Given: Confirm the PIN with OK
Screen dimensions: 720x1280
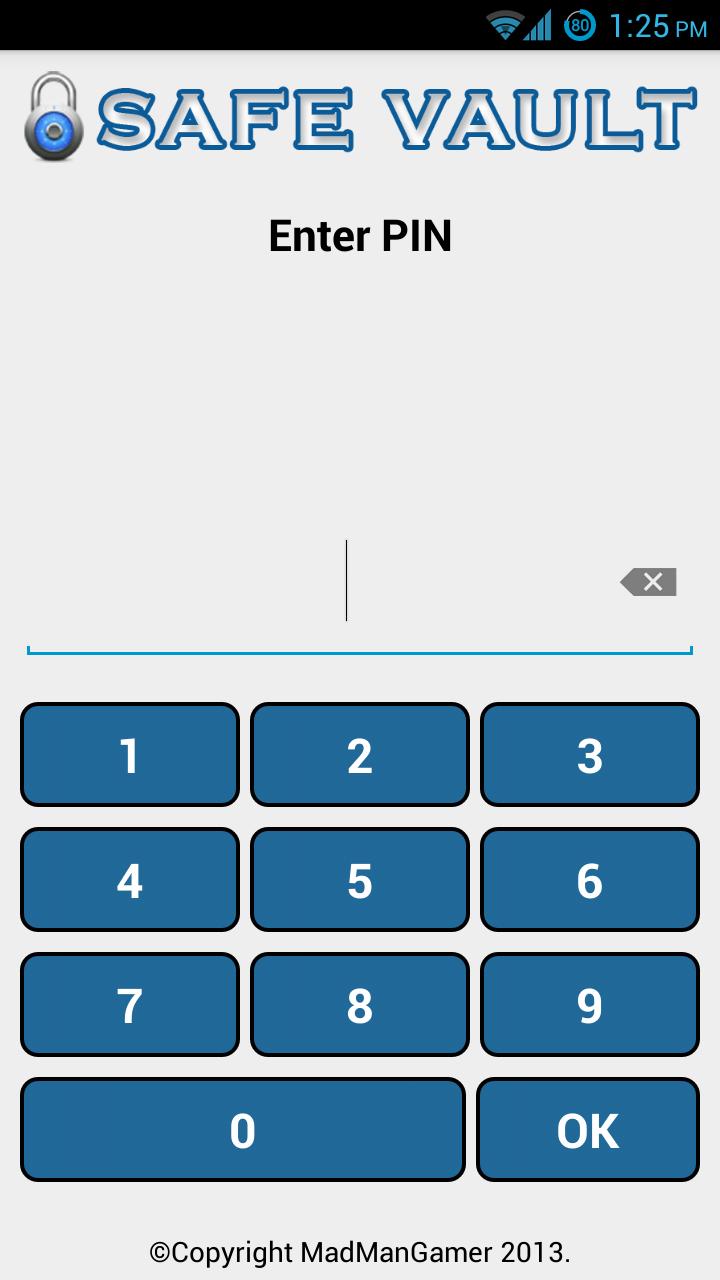Looking at the screenshot, I should [x=588, y=1130].
